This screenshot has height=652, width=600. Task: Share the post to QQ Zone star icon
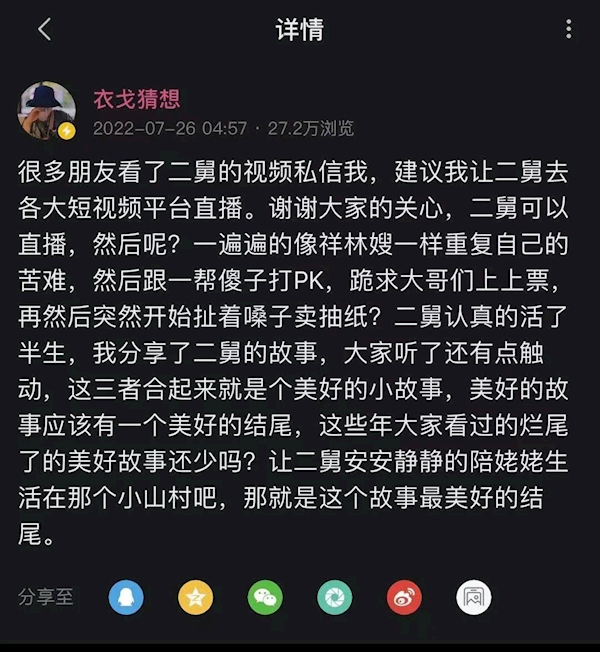tap(195, 598)
